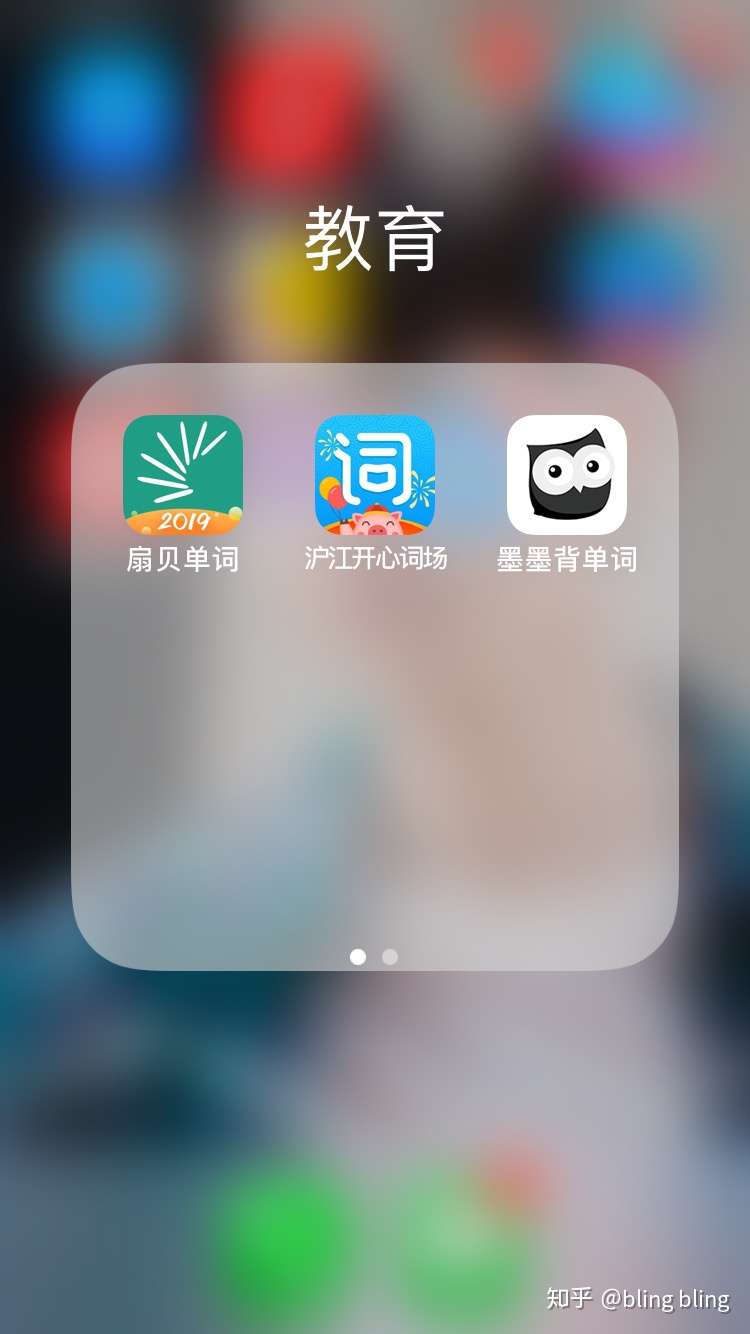This screenshot has height=1334, width=750.
Task: Tap the black-and-white owl app icon
Action: tap(566, 472)
